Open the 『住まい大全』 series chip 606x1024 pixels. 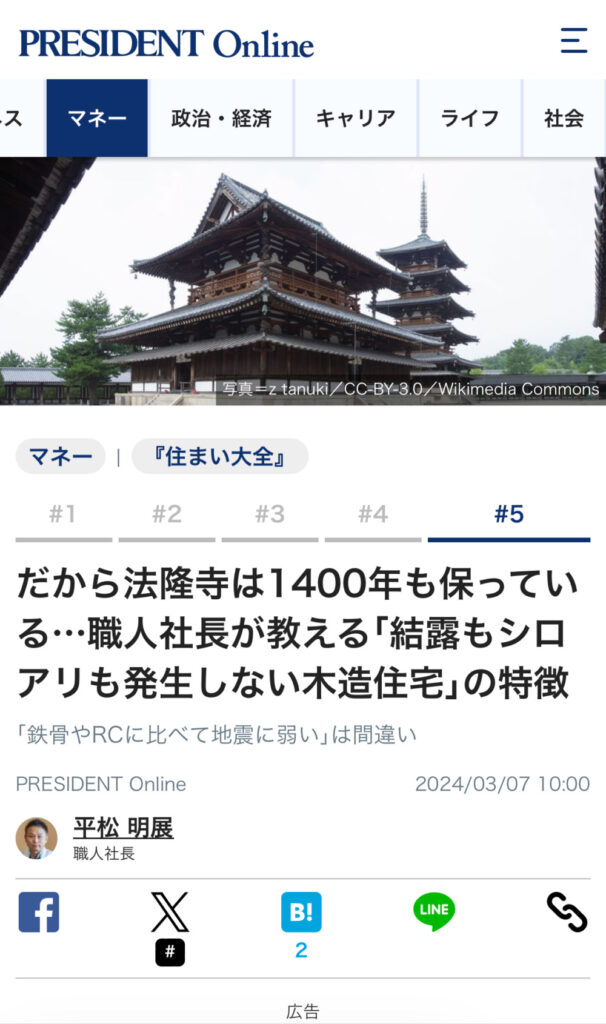(x=220, y=457)
